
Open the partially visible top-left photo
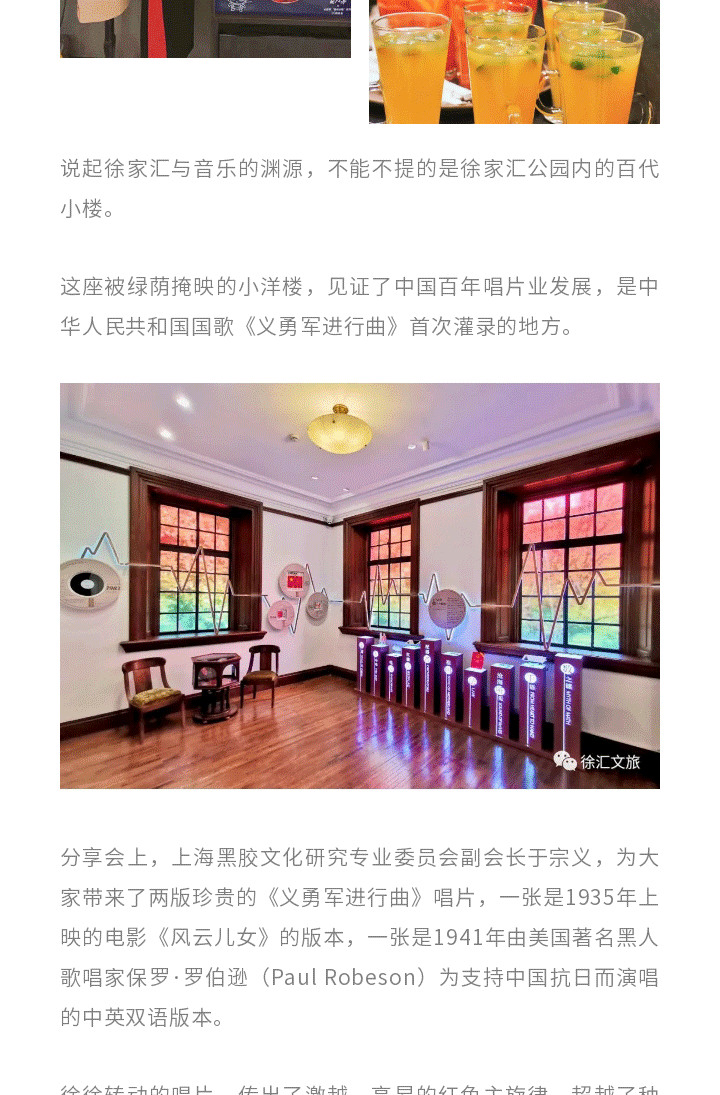point(205,28)
